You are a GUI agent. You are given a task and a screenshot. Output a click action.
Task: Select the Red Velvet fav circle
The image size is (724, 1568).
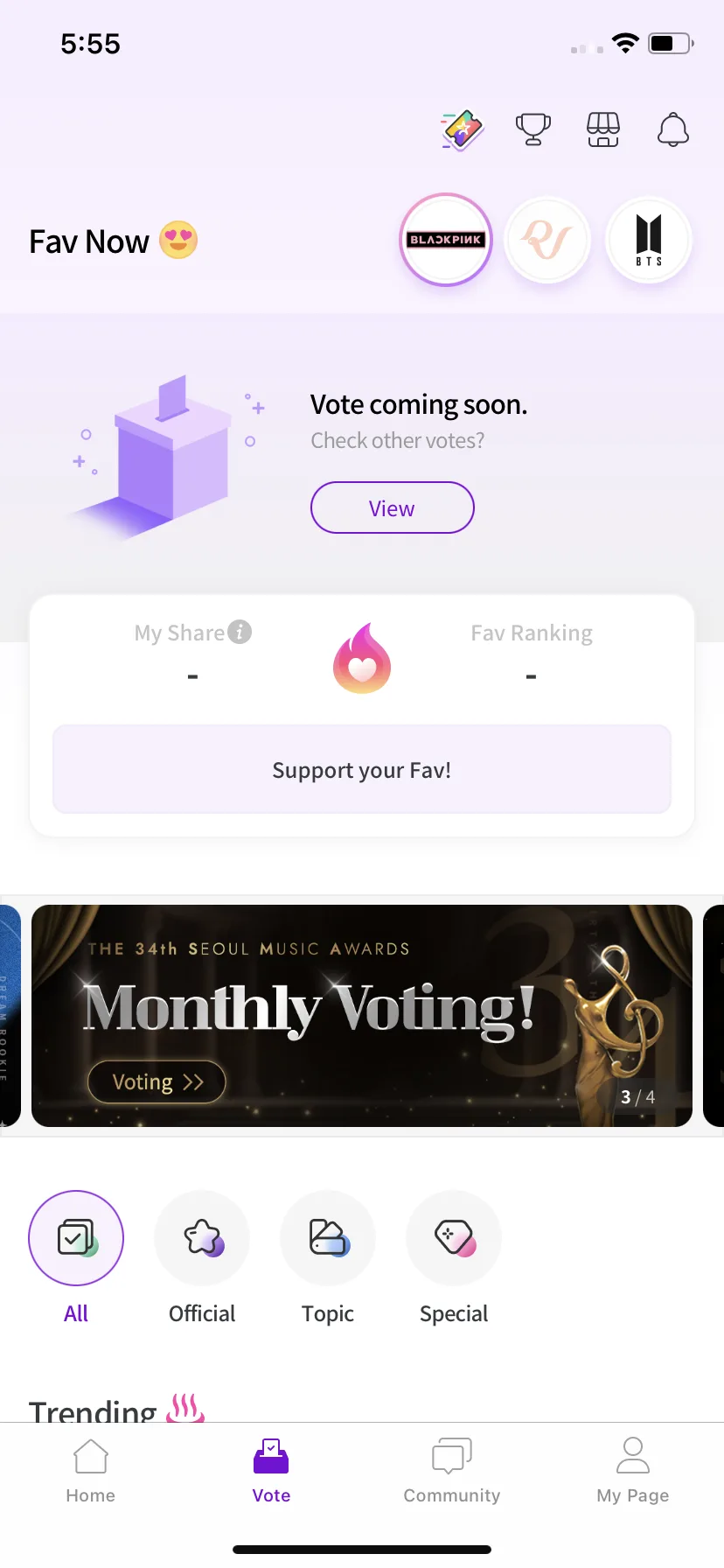(x=548, y=240)
